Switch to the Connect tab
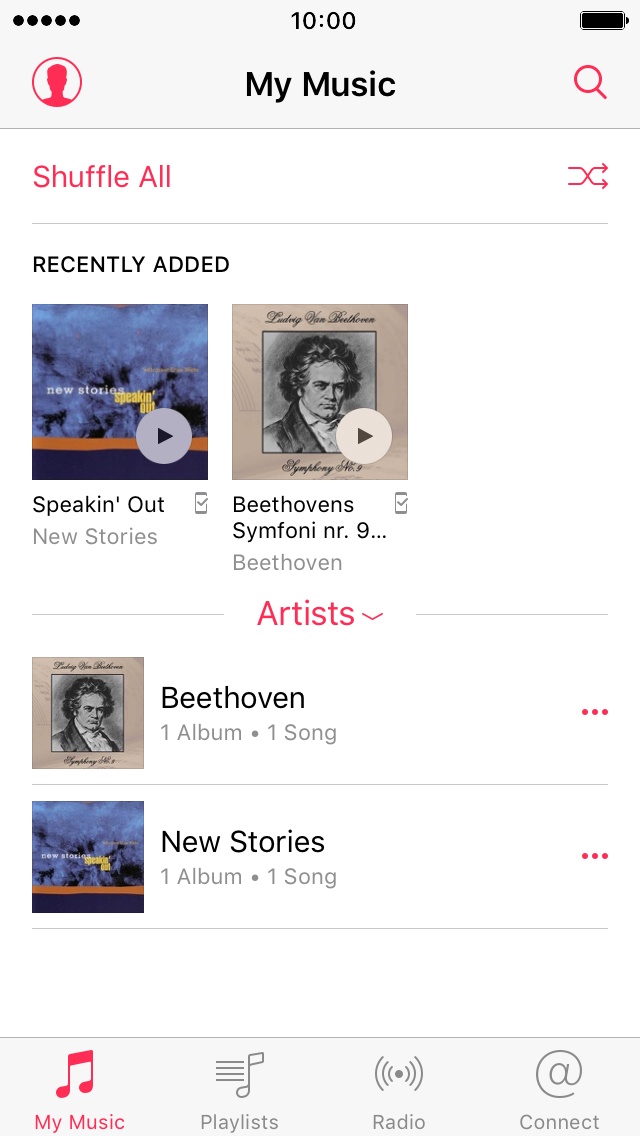The image size is (640, 1136). pos(559,1088)
